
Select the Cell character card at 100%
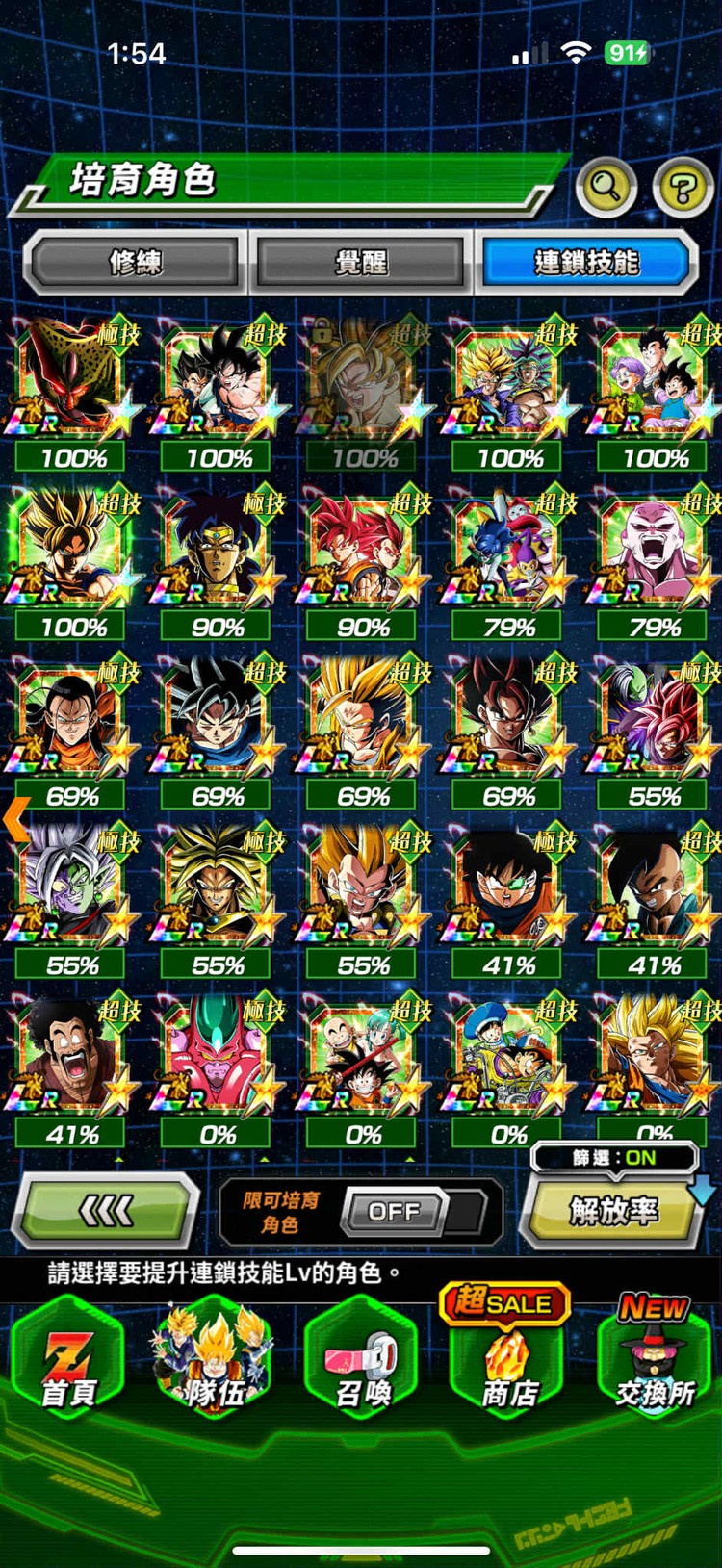pos(70,385)
